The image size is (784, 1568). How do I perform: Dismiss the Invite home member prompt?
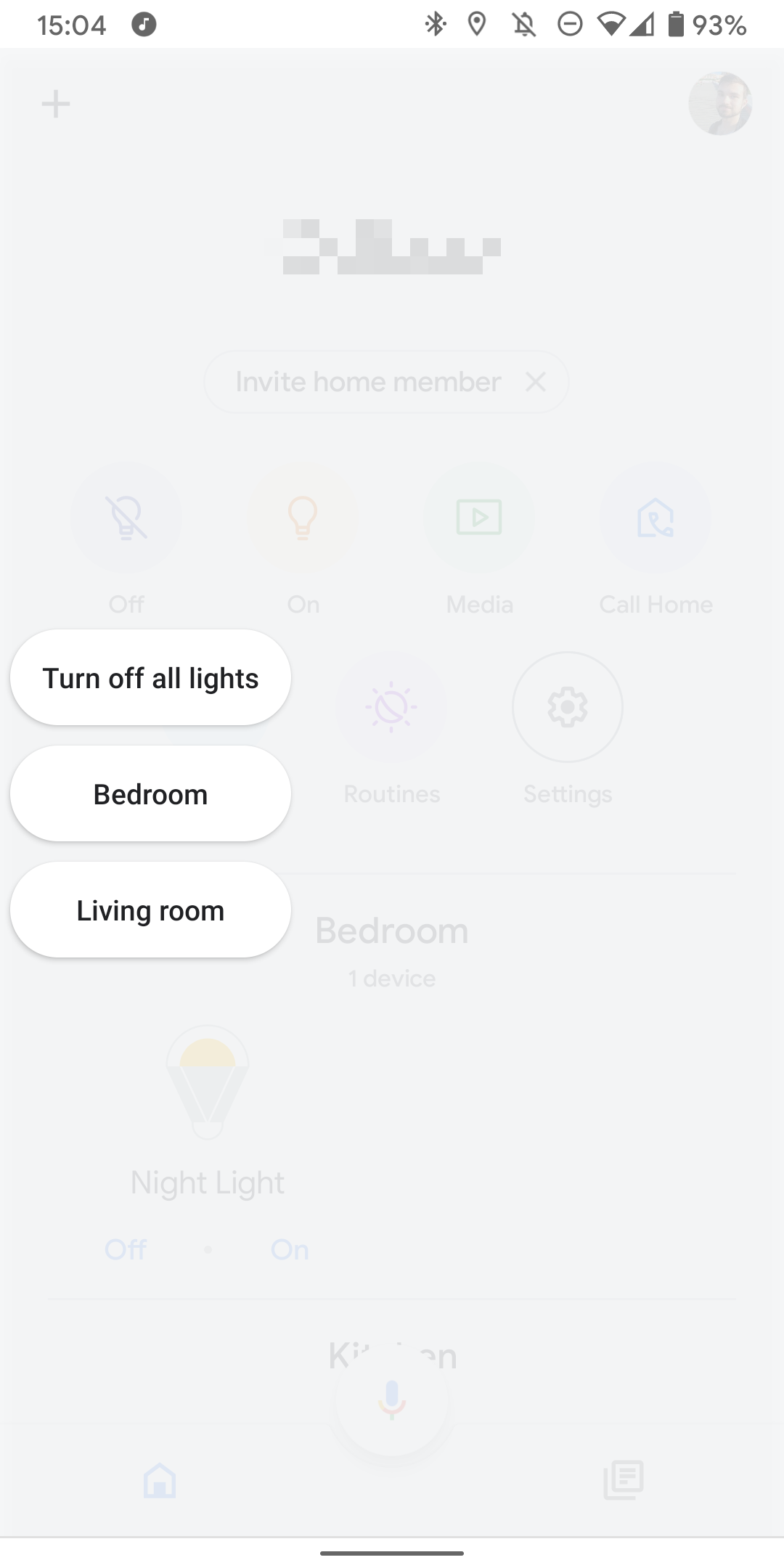point(536,381)
